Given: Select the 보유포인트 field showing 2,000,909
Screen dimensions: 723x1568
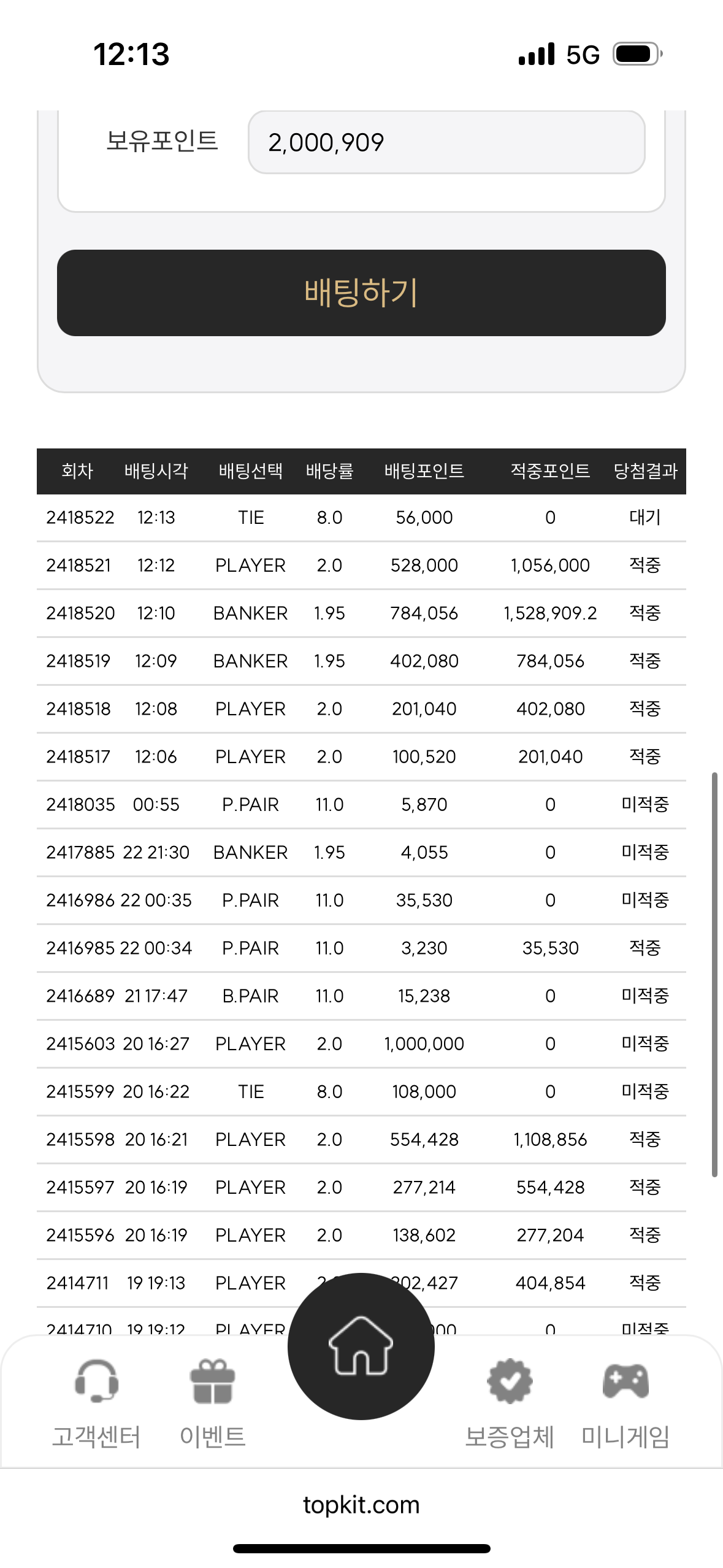Looking at the screenshot, I should (x=446, y=142).
